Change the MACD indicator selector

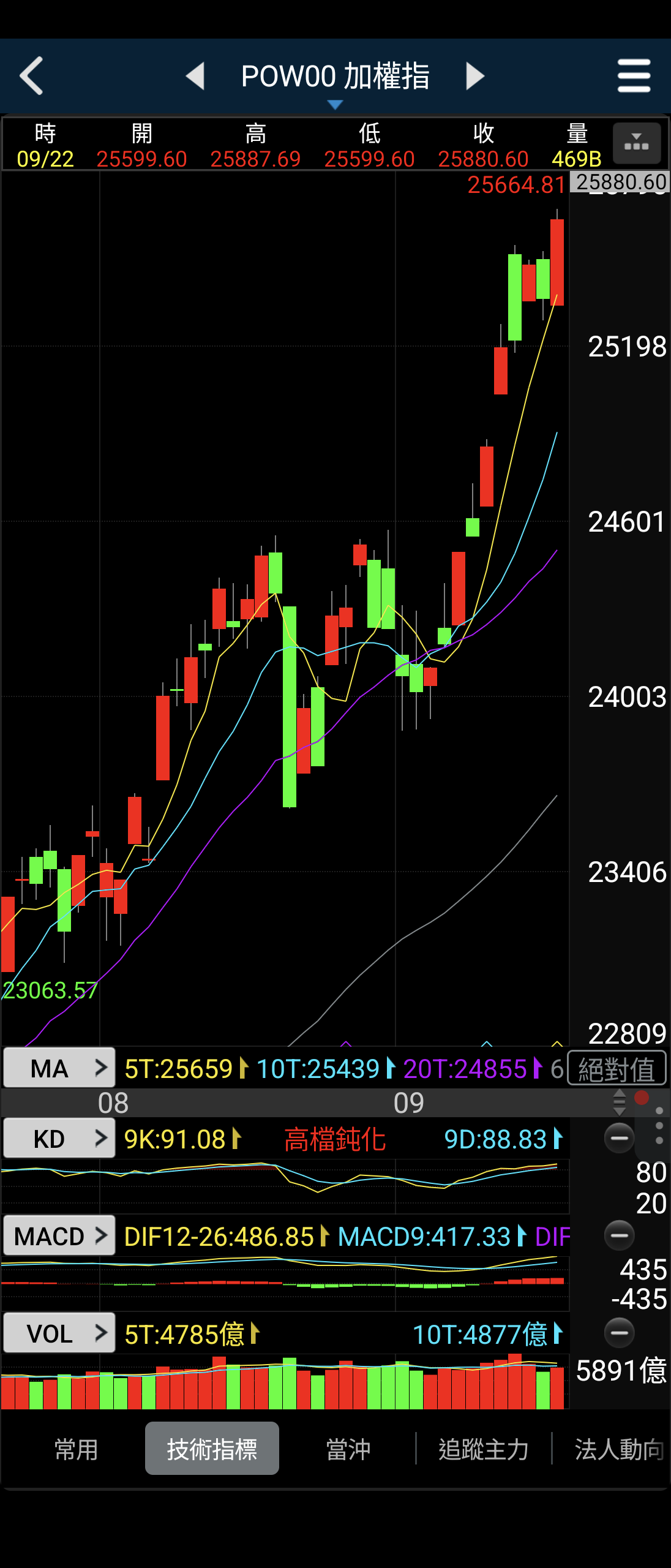click(x=59, y=1236)
